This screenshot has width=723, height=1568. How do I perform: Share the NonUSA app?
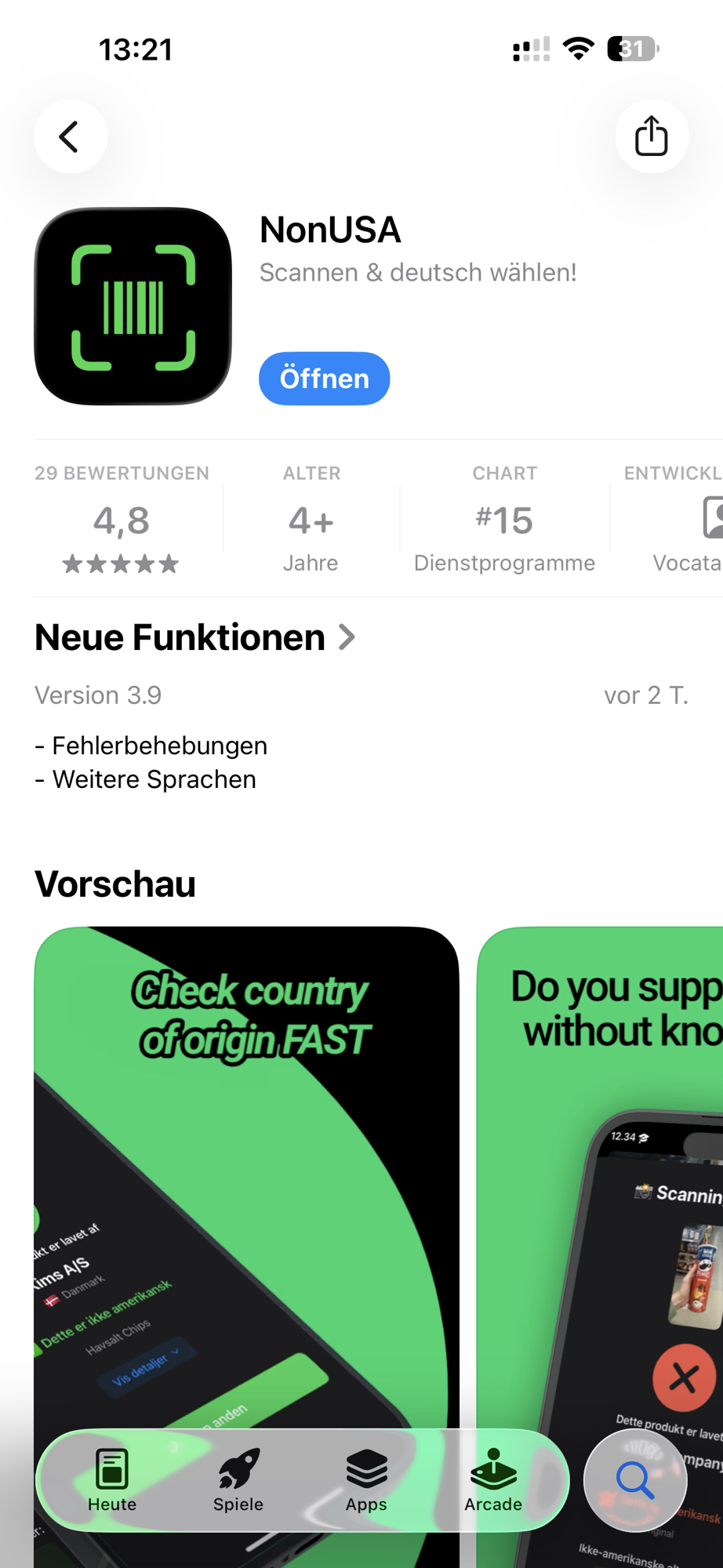click(651, 136)
